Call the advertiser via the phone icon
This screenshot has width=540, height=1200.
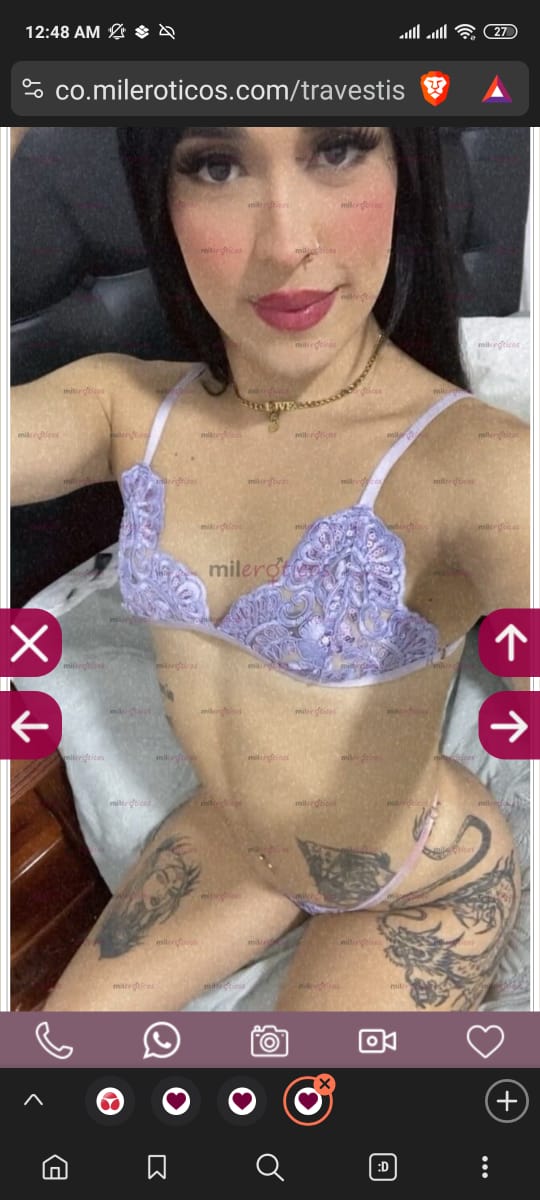tap(54, 1041)
